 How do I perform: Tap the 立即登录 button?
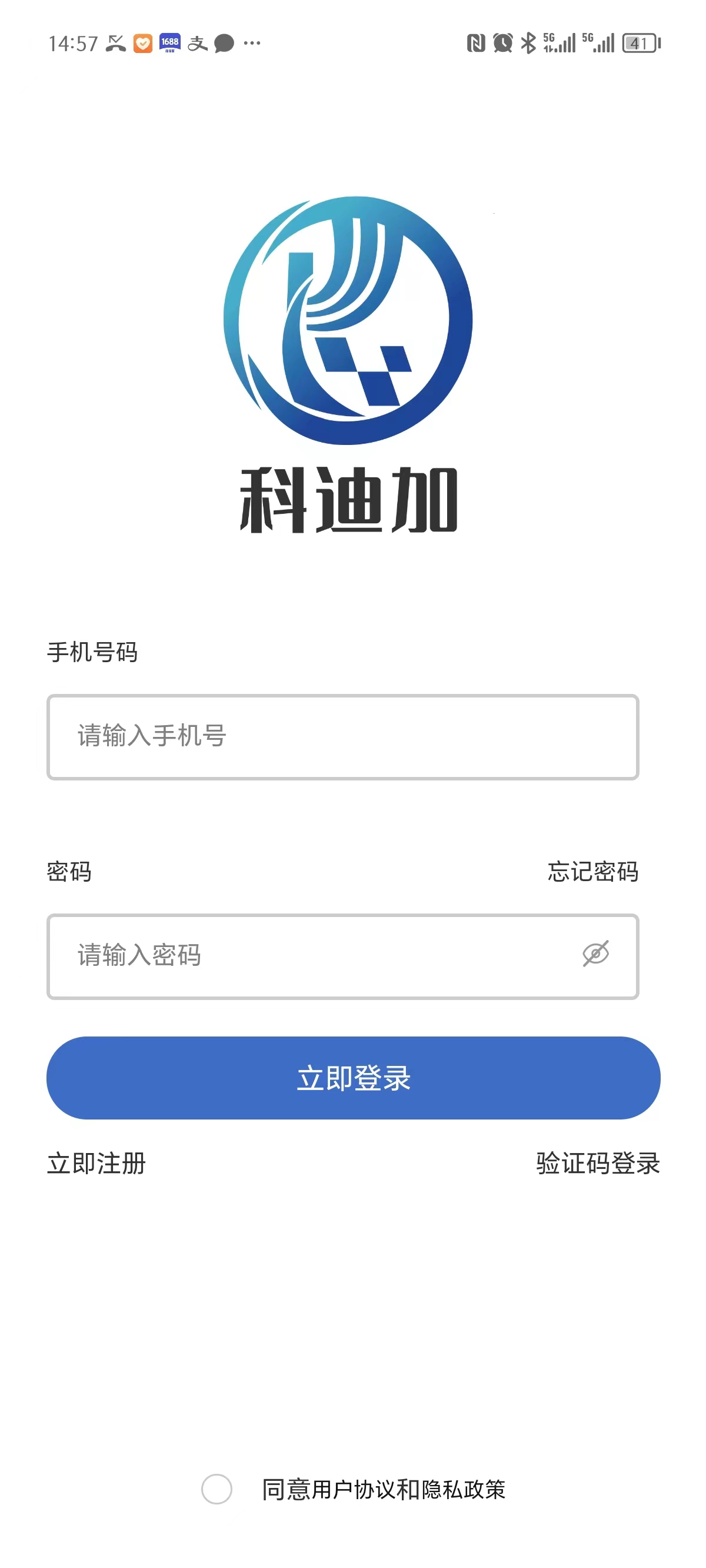pyautogui.click(x=353, y=1078)
